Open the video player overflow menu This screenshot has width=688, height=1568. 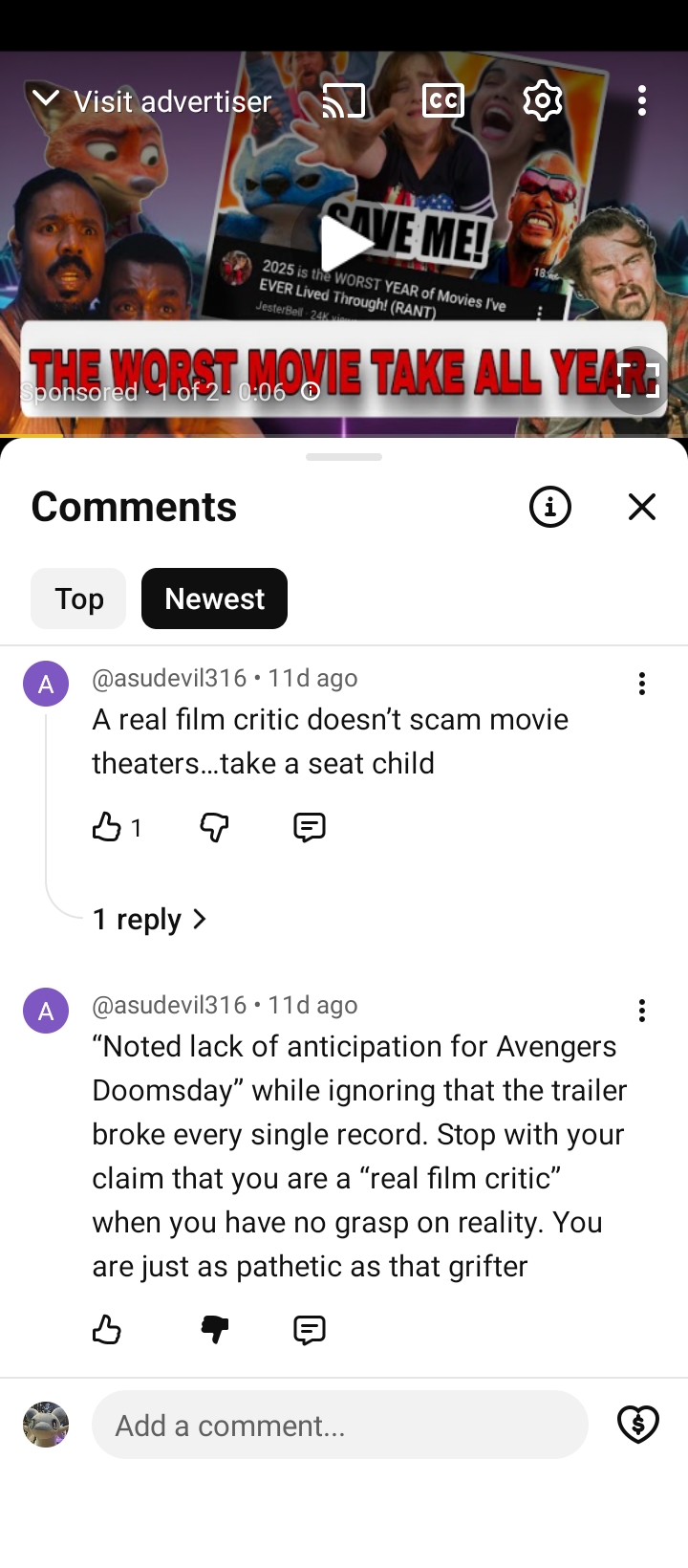(x=642, y=101)
